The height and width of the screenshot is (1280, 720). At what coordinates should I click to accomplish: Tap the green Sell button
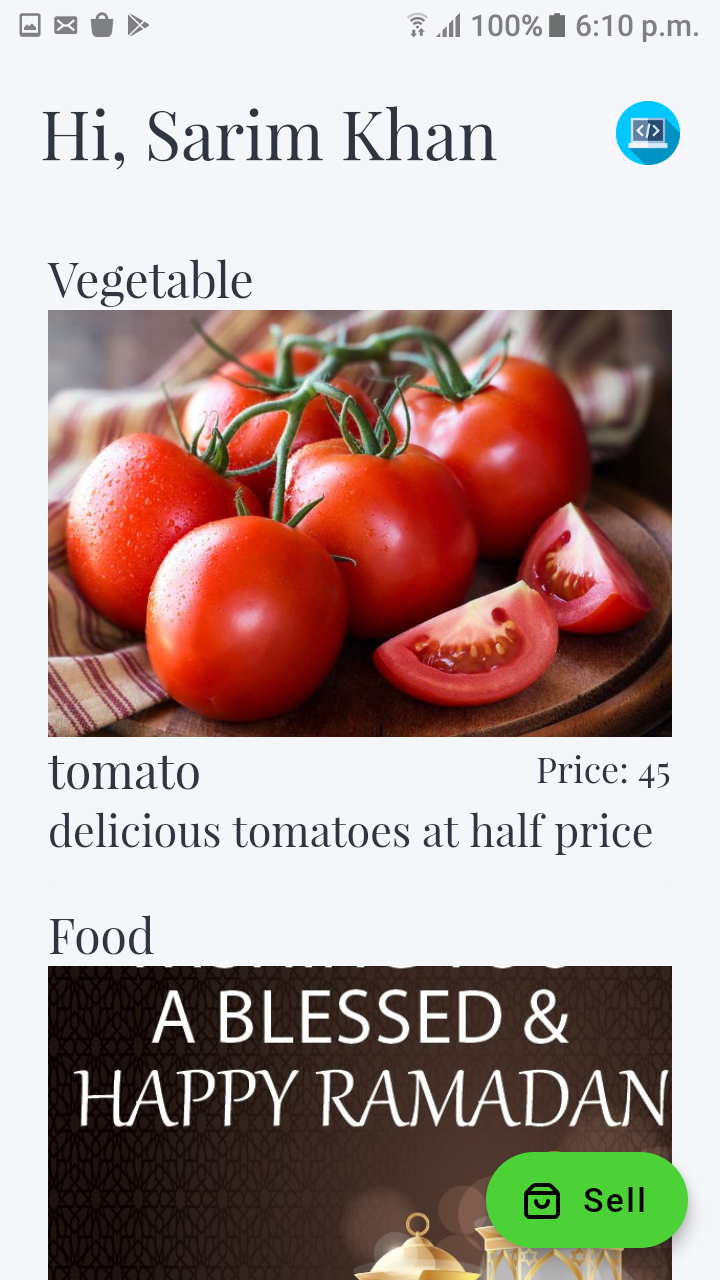(x=587, y=1200)
